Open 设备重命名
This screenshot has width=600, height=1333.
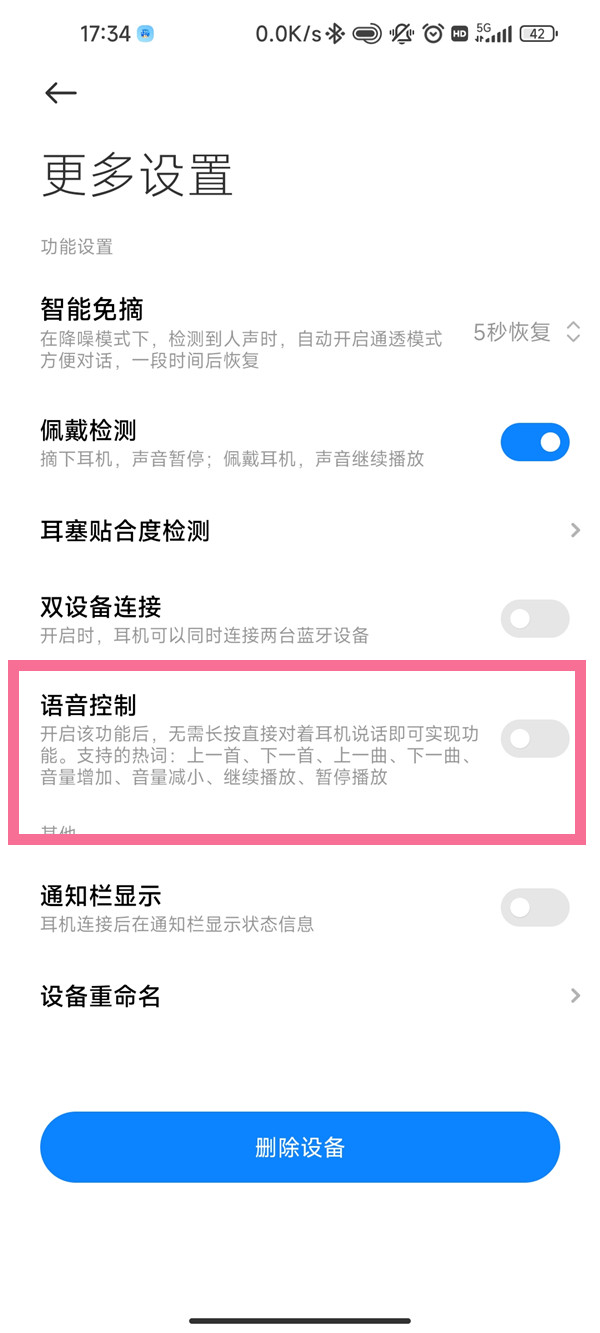(x=300, y=996)
